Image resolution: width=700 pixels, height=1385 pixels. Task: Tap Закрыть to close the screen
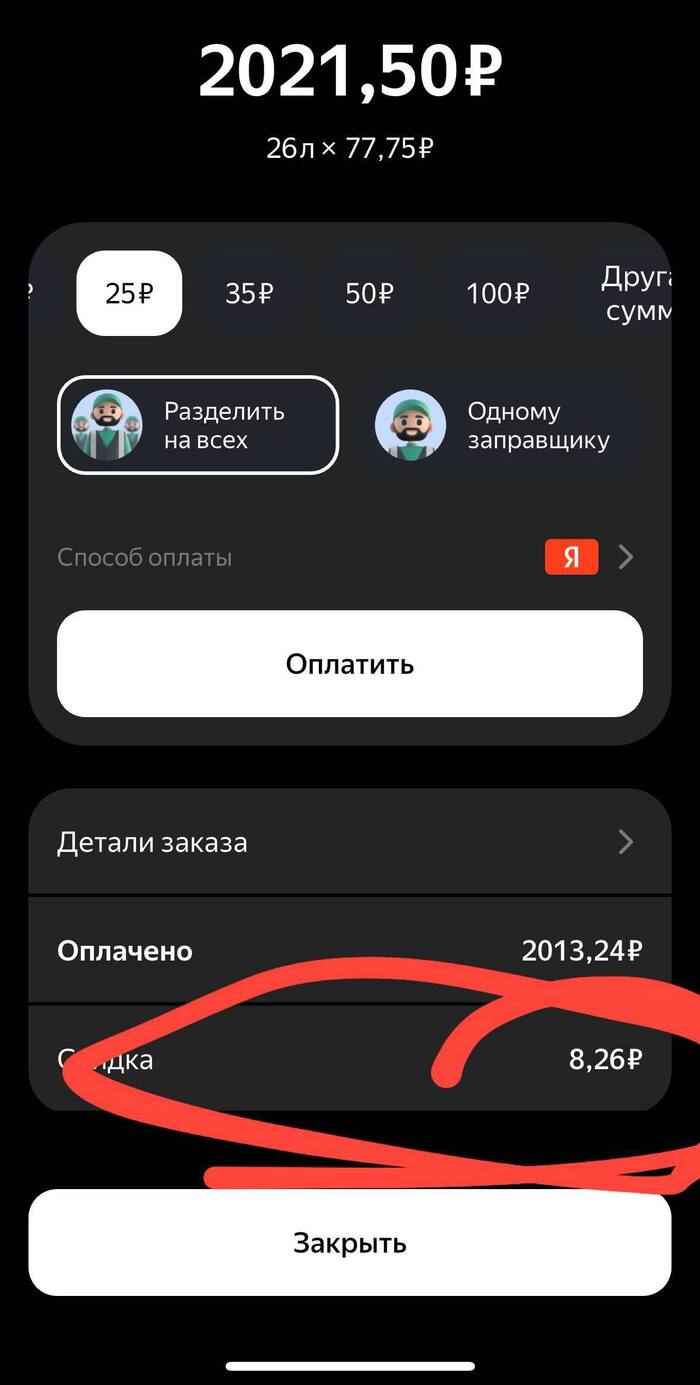click(349, 1243)
